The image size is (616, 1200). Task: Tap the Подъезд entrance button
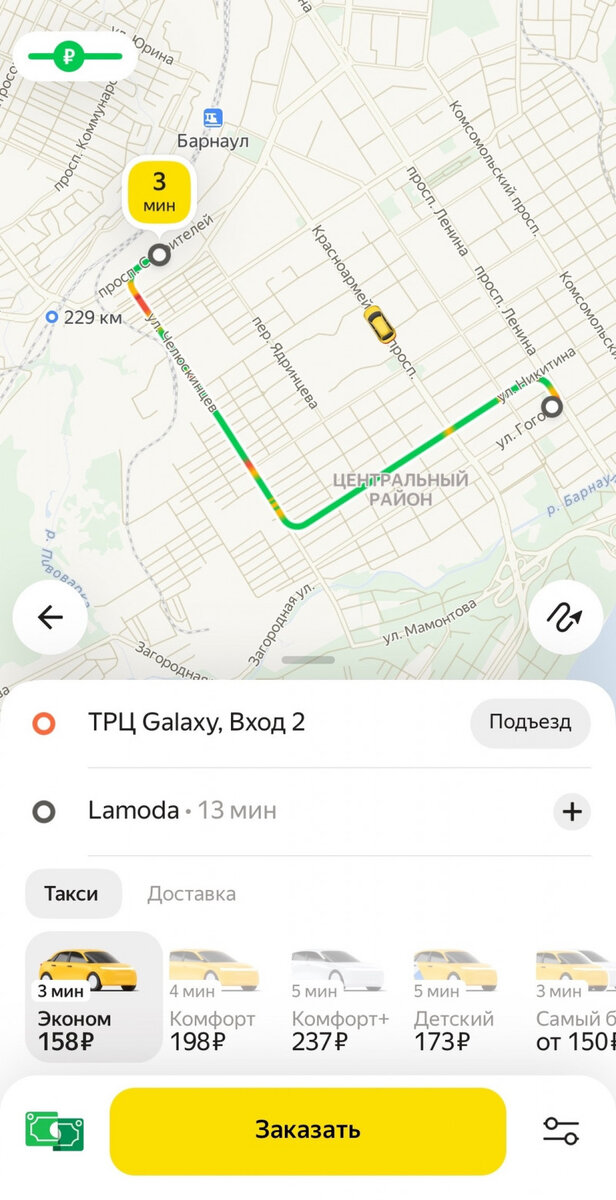coord(530,722)
